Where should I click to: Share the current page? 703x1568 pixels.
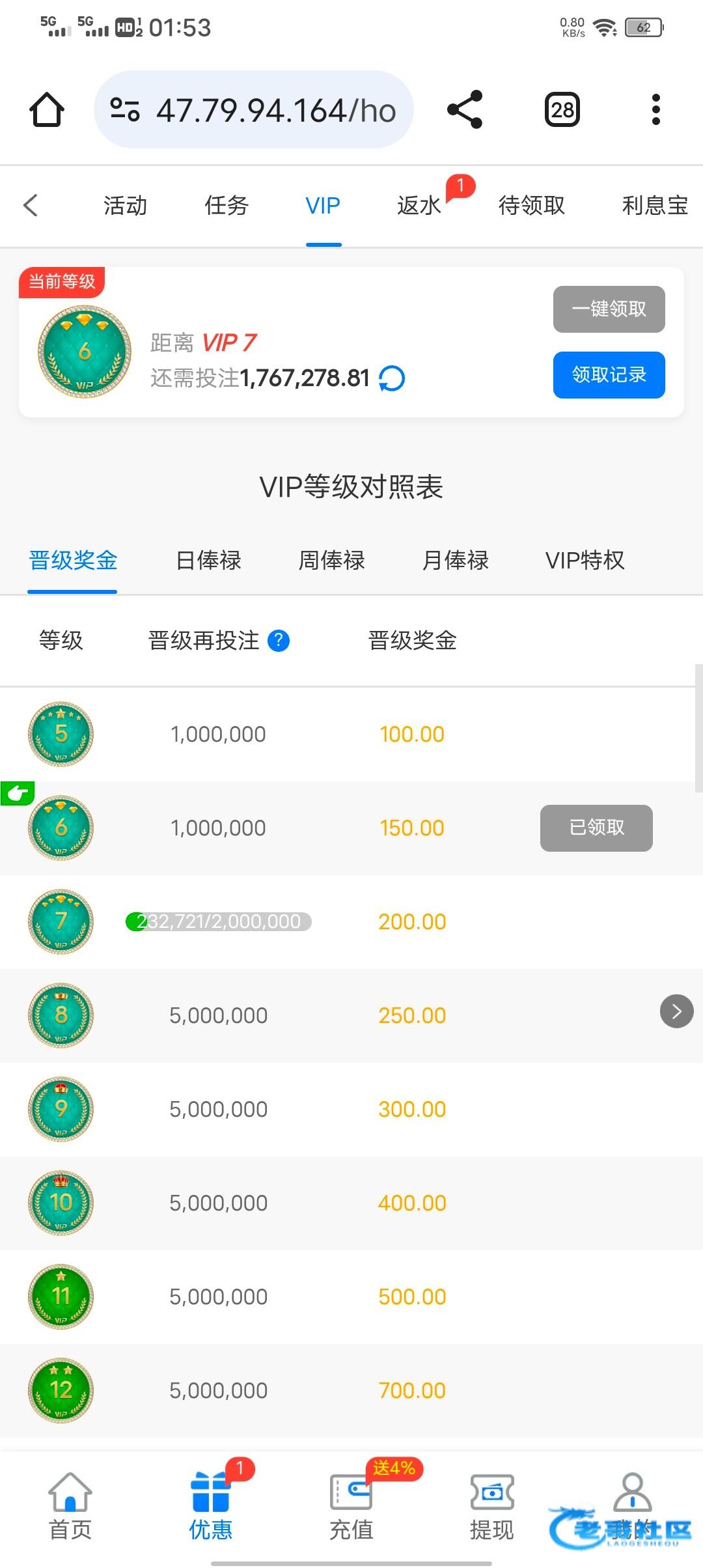pos(465,109)
